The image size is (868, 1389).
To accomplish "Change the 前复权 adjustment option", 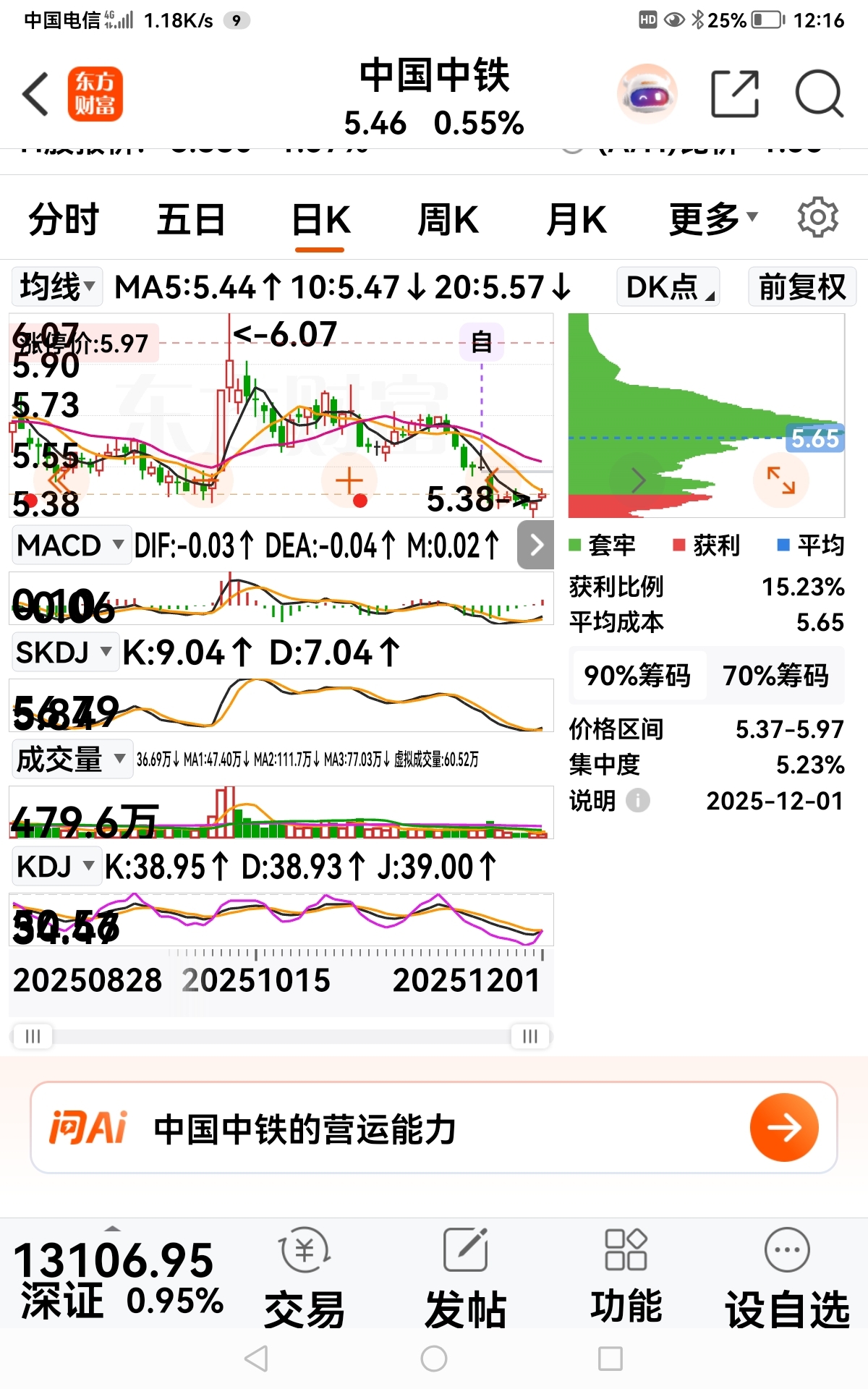I will click(x=801, y=287).
